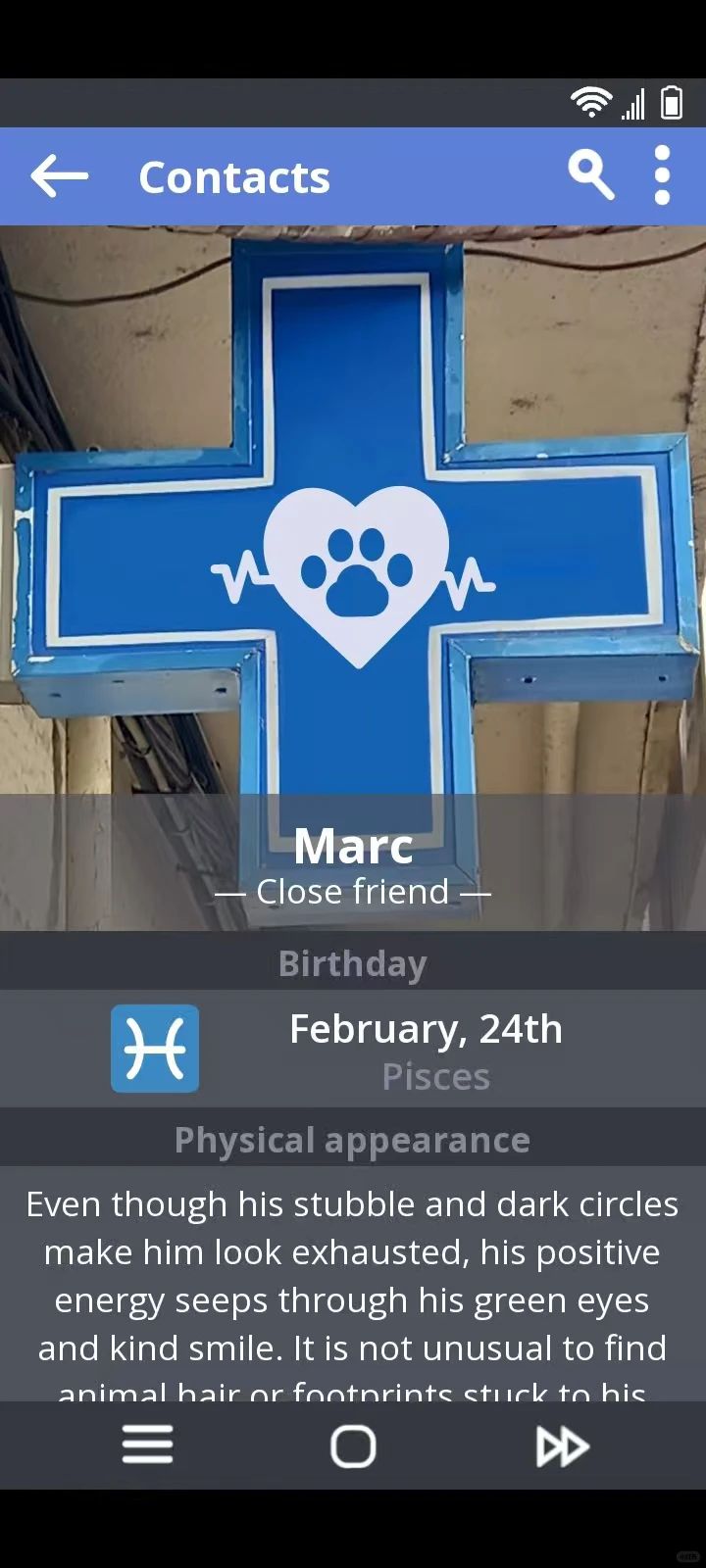Open the three-dot overflow menu

662,176
